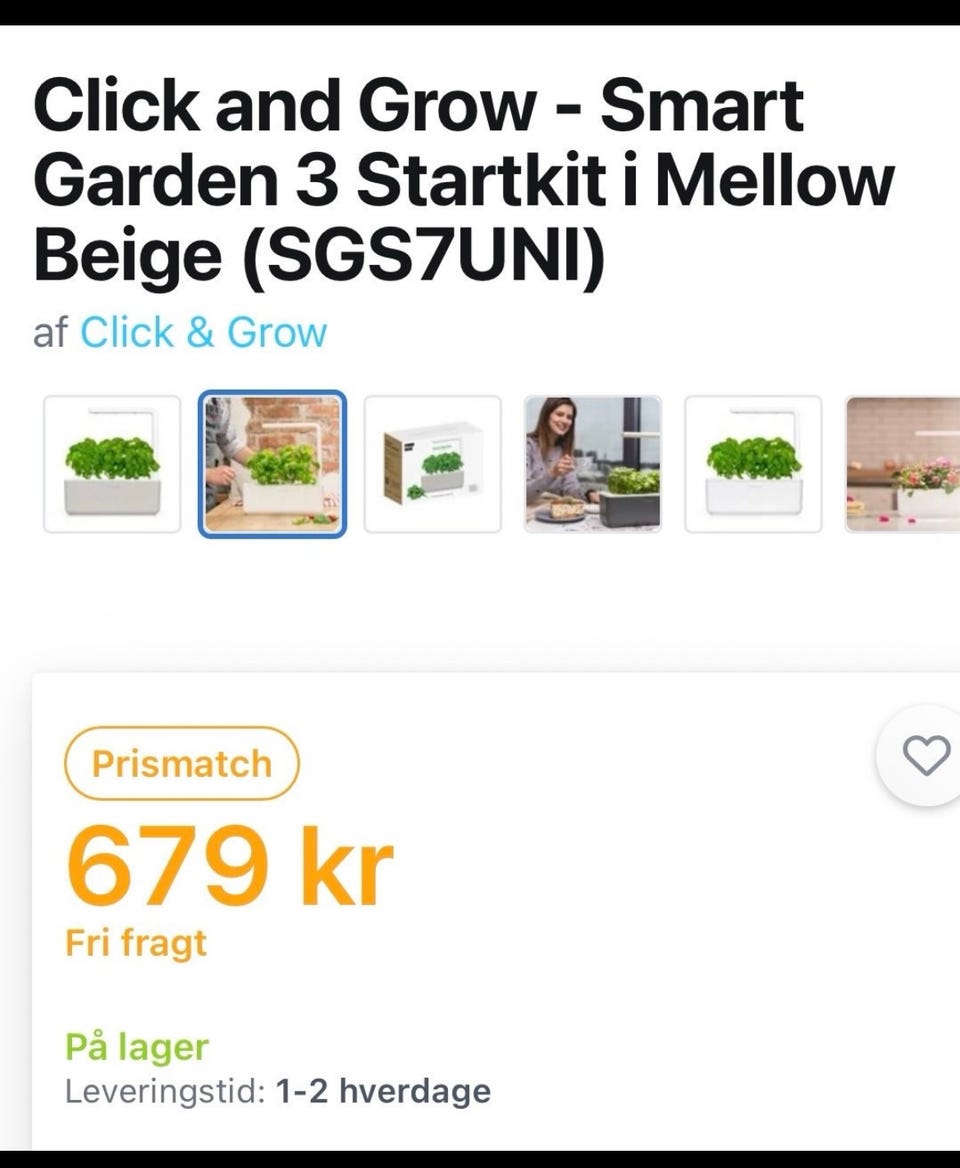
Task: Click the Click & Grow brand link
Action: (204, 331)
